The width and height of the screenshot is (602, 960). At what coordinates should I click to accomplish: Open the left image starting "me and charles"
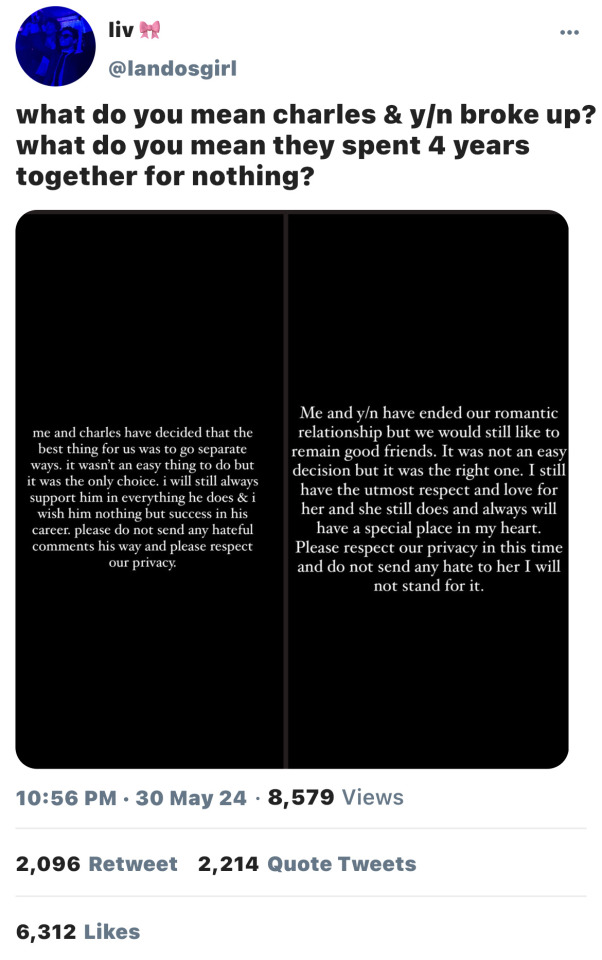[x=150, y=490]
